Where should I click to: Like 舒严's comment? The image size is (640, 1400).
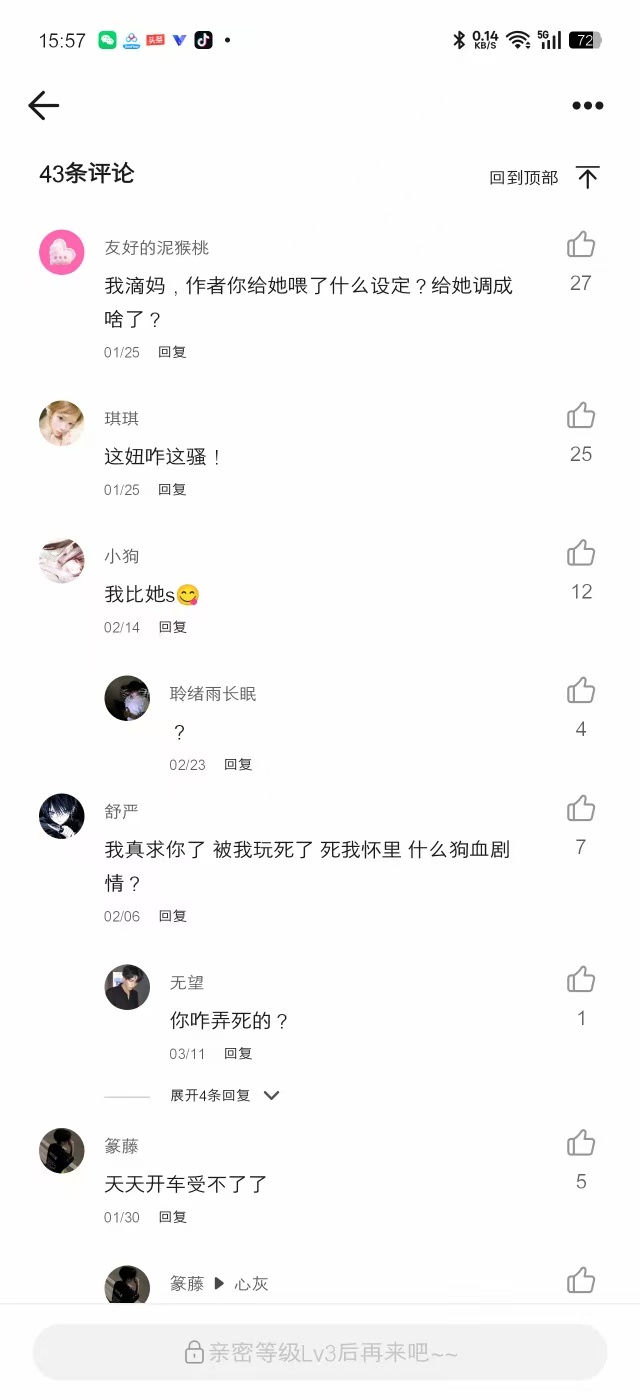(x=581, y=808)
